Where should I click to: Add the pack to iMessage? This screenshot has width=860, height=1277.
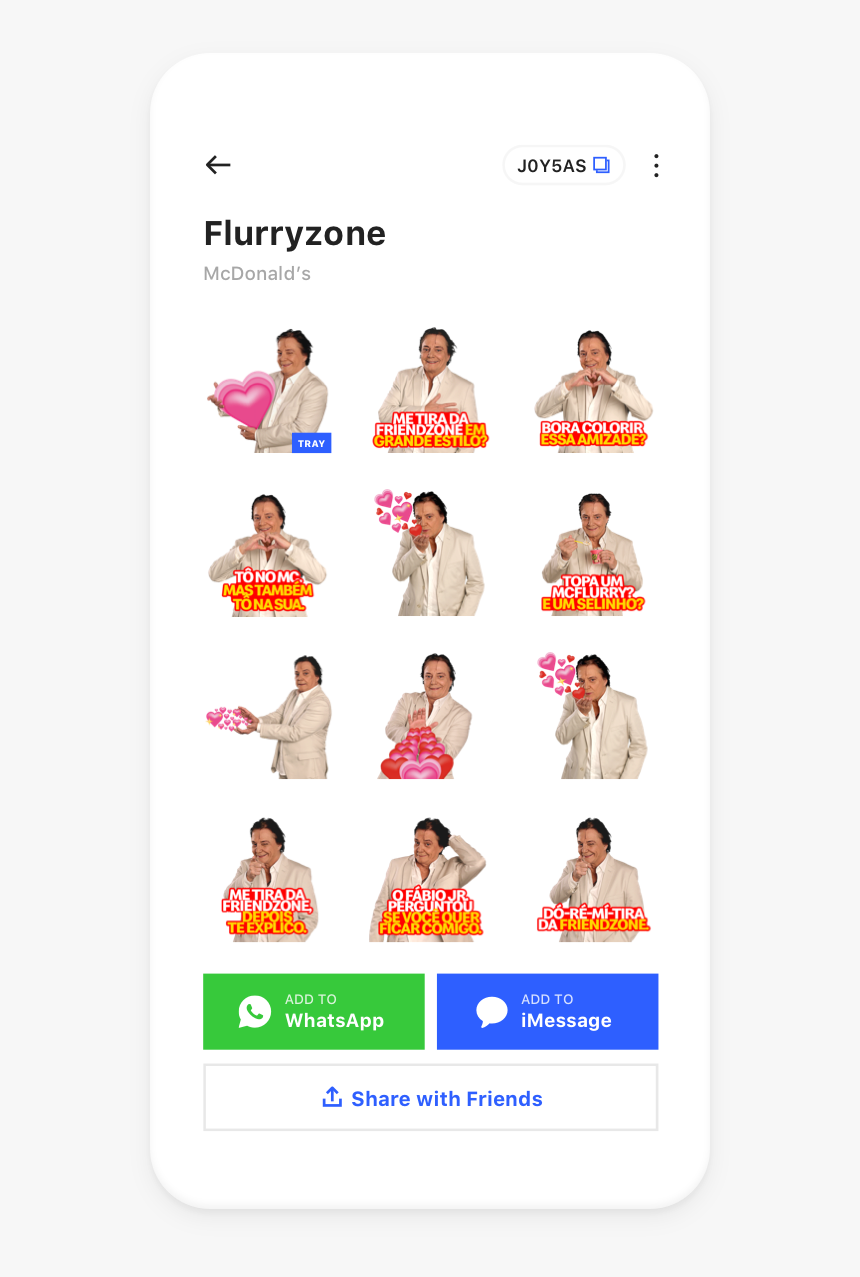(x=547, y=1011)
